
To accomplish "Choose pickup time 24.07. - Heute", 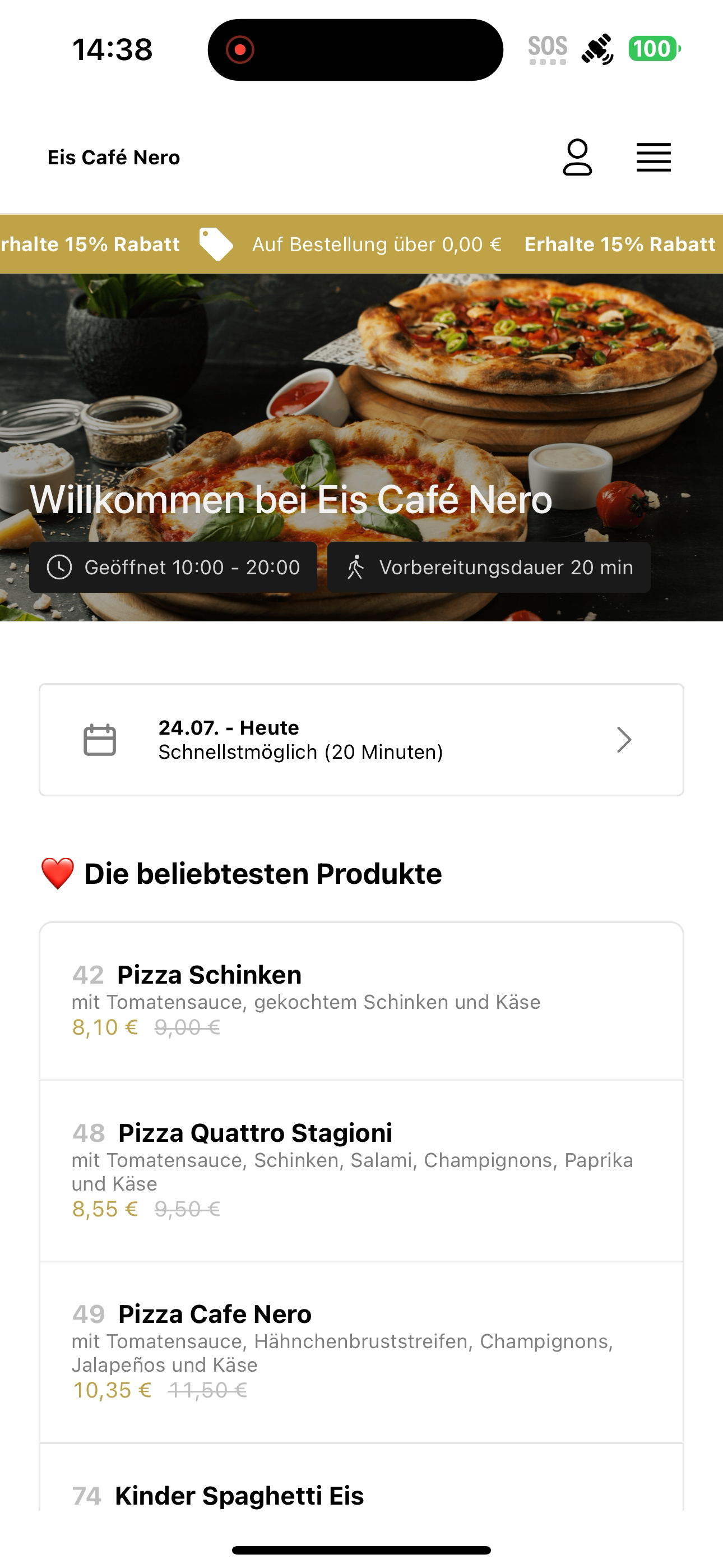I will tap(361, 740).
